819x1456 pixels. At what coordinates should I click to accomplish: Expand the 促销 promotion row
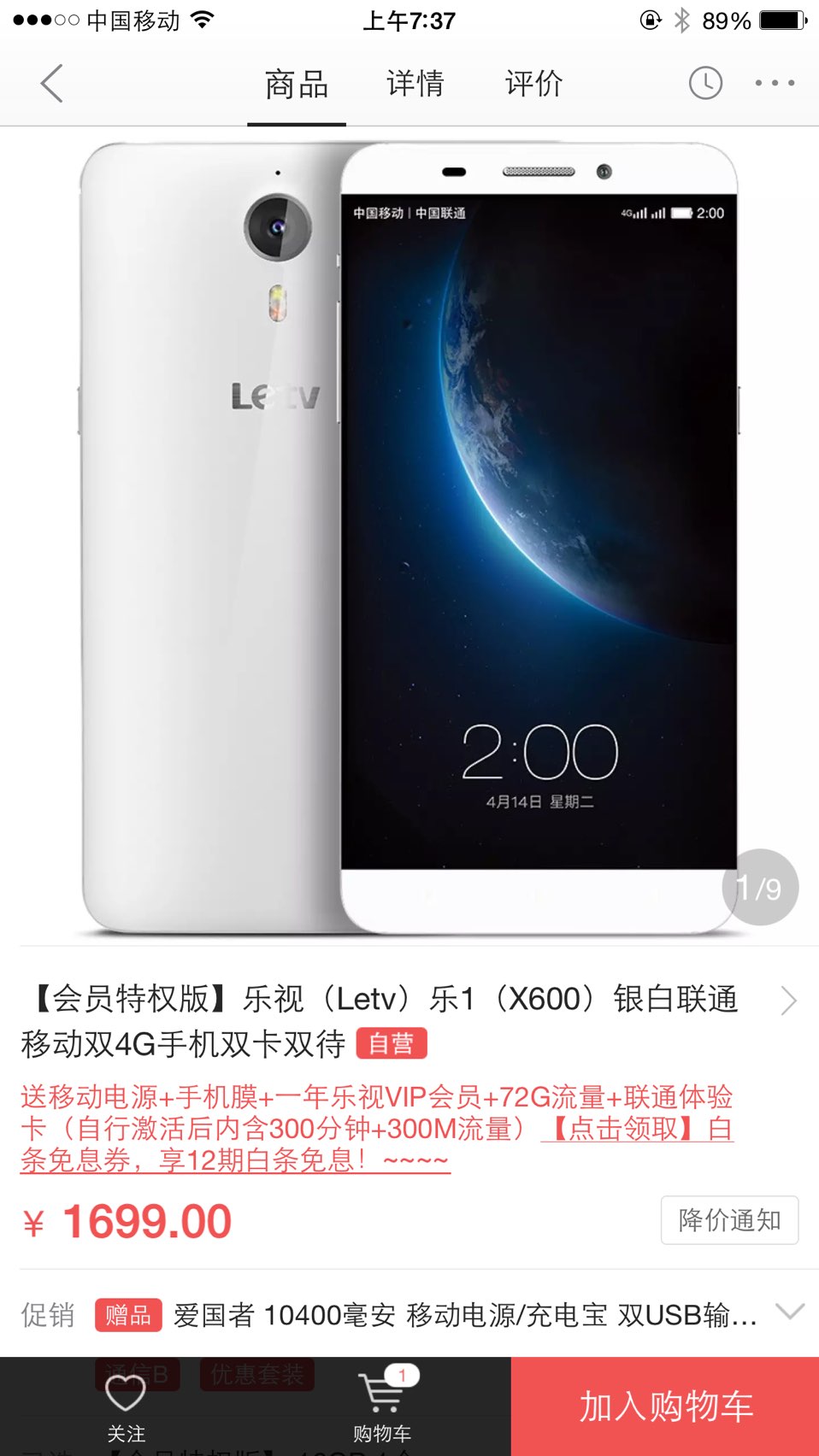pos(409,1314)
